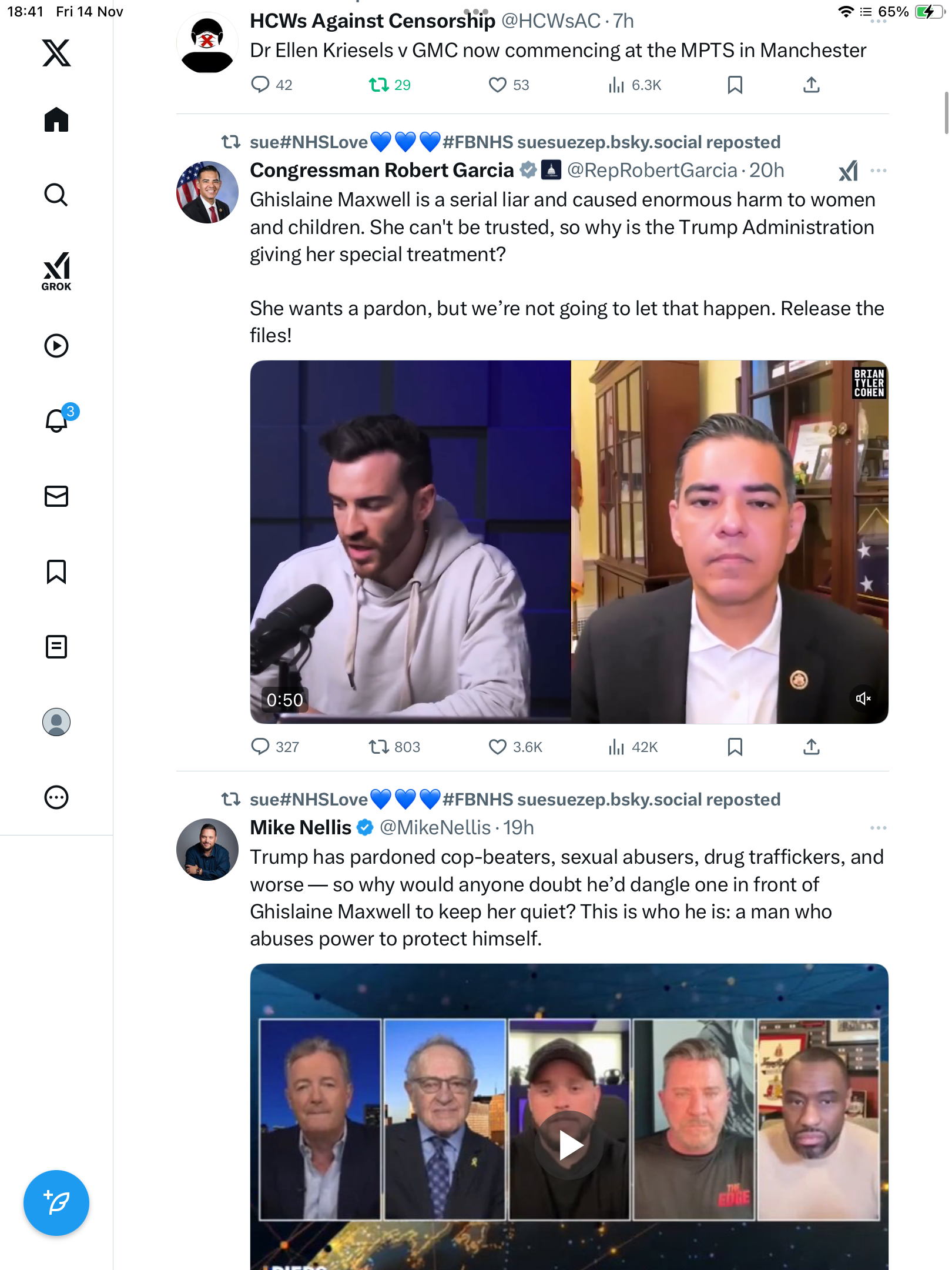
Task: Repost Congressman Robert Garcia's post
Action: 378,747
